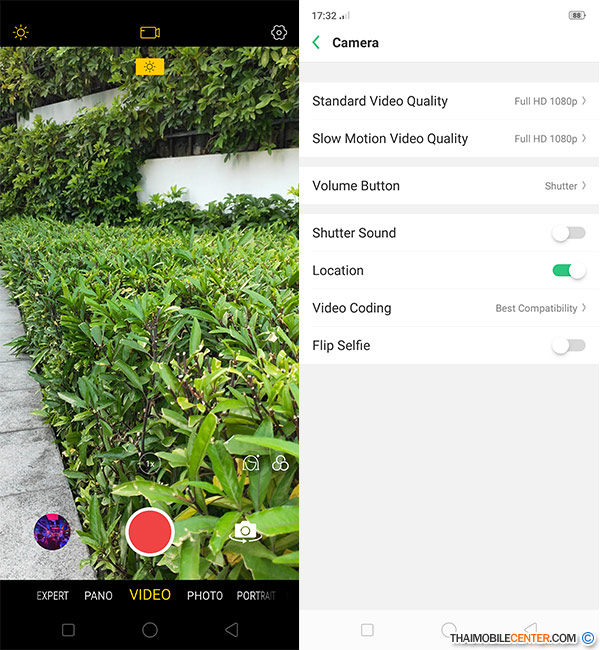Flip to the front camera
Image resolution: width=600 pixels, height=650 pixels.
coord(245,531)
